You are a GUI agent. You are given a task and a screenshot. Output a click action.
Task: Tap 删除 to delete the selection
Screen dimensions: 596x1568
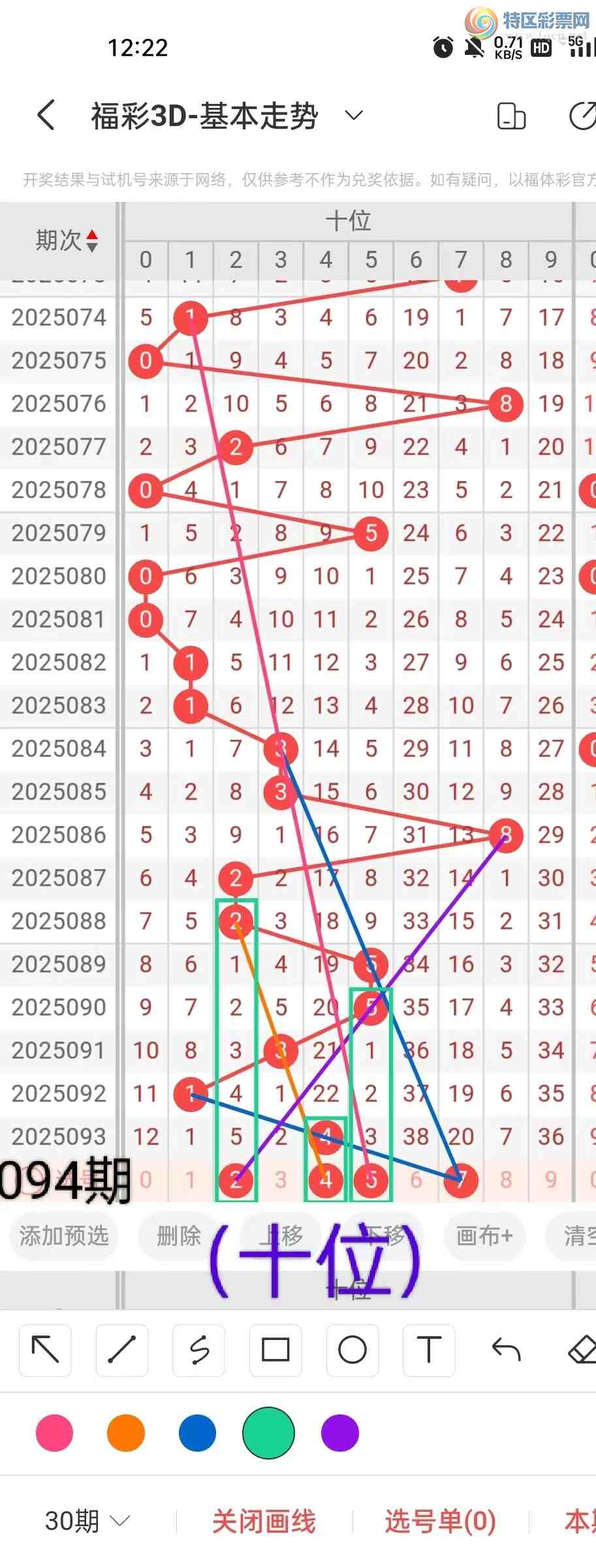coord(178,1235)
